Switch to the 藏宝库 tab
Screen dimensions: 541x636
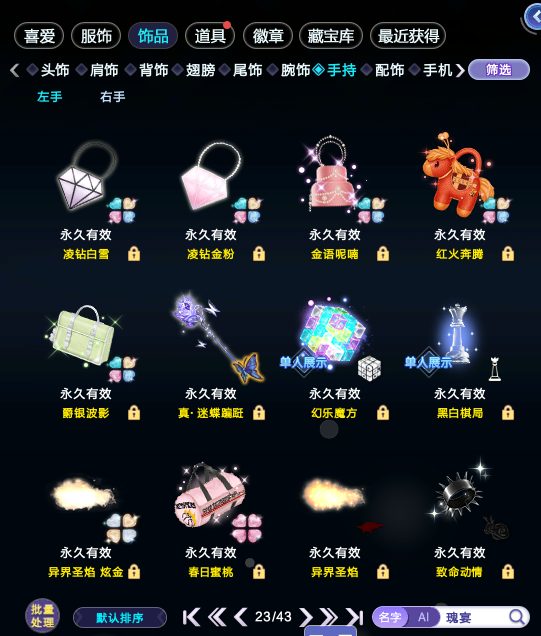pos(331,36)
